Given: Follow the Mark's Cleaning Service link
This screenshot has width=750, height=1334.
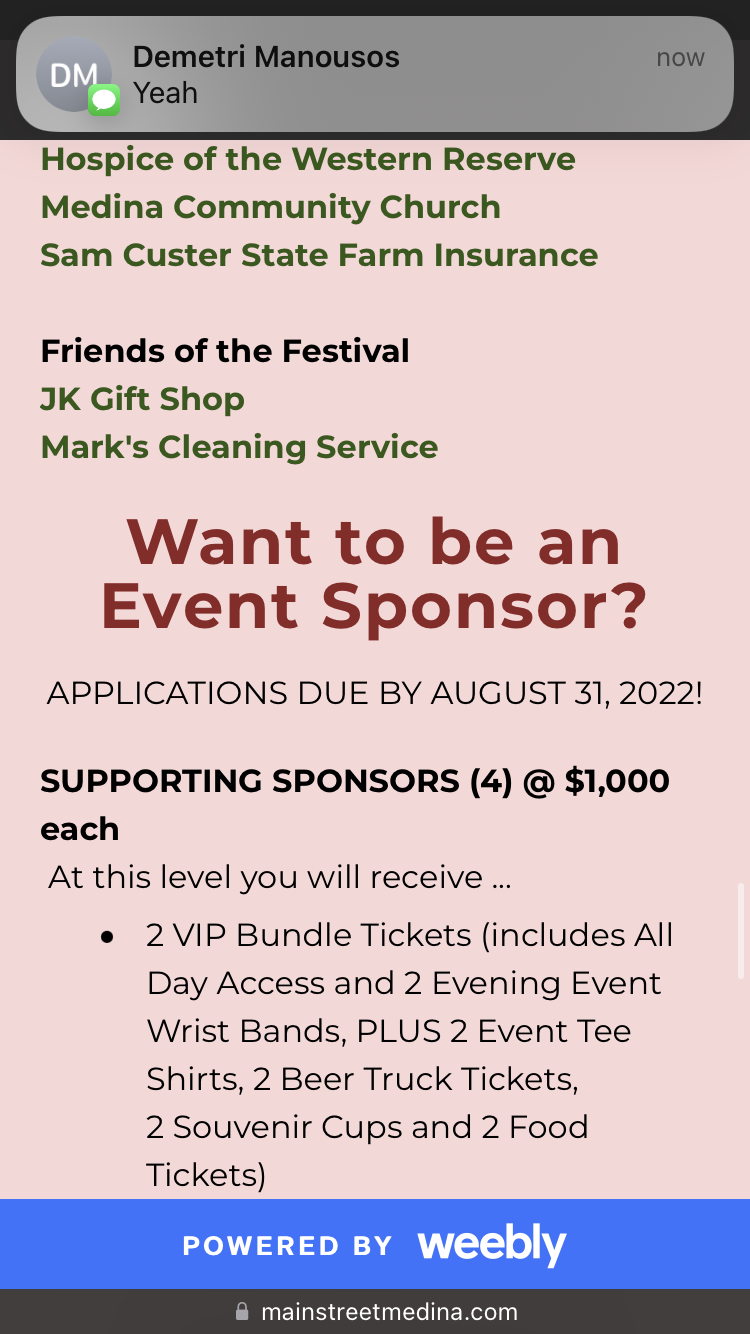Looking at the screenshot, I should pos(239,447).
